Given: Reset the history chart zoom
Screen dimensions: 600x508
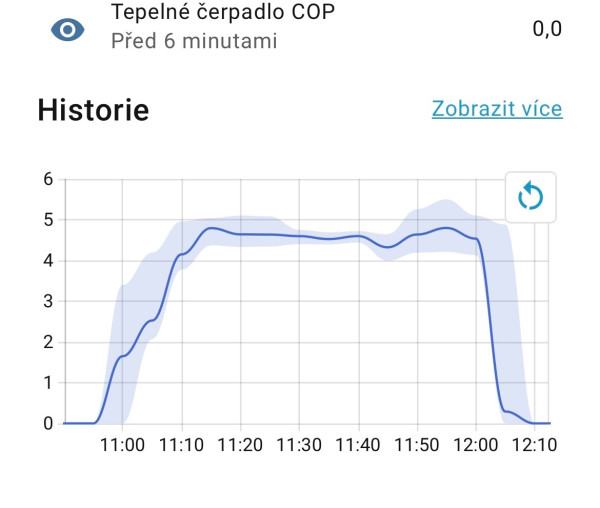Looking at the screenshot, I should [x=530, y=197].
